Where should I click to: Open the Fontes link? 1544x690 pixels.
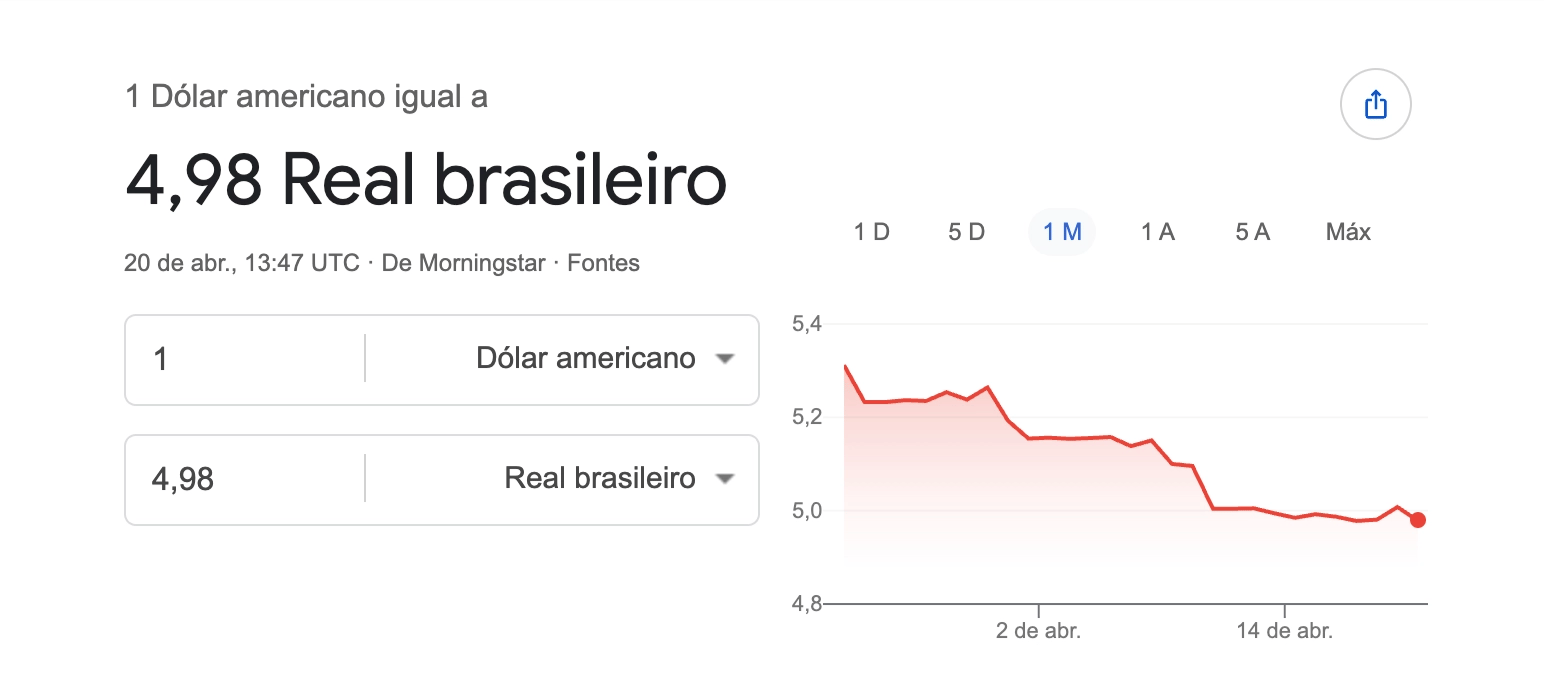coord(603,264)
